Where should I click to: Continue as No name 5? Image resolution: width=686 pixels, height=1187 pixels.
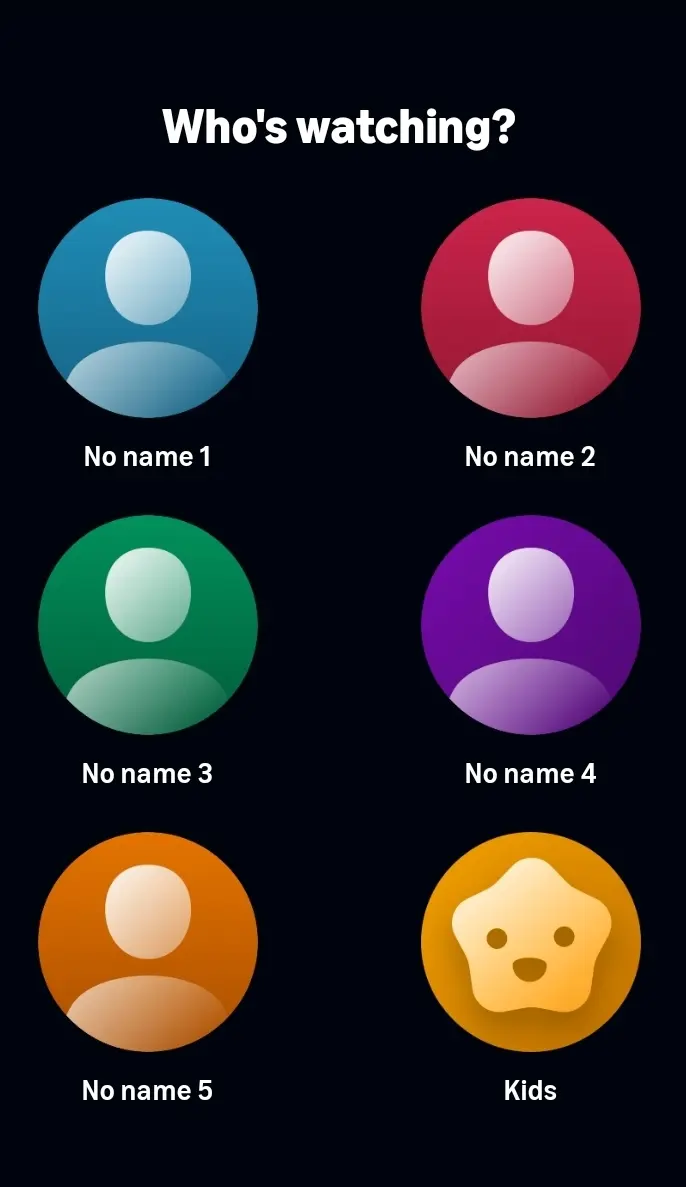(x=148, y=942)
